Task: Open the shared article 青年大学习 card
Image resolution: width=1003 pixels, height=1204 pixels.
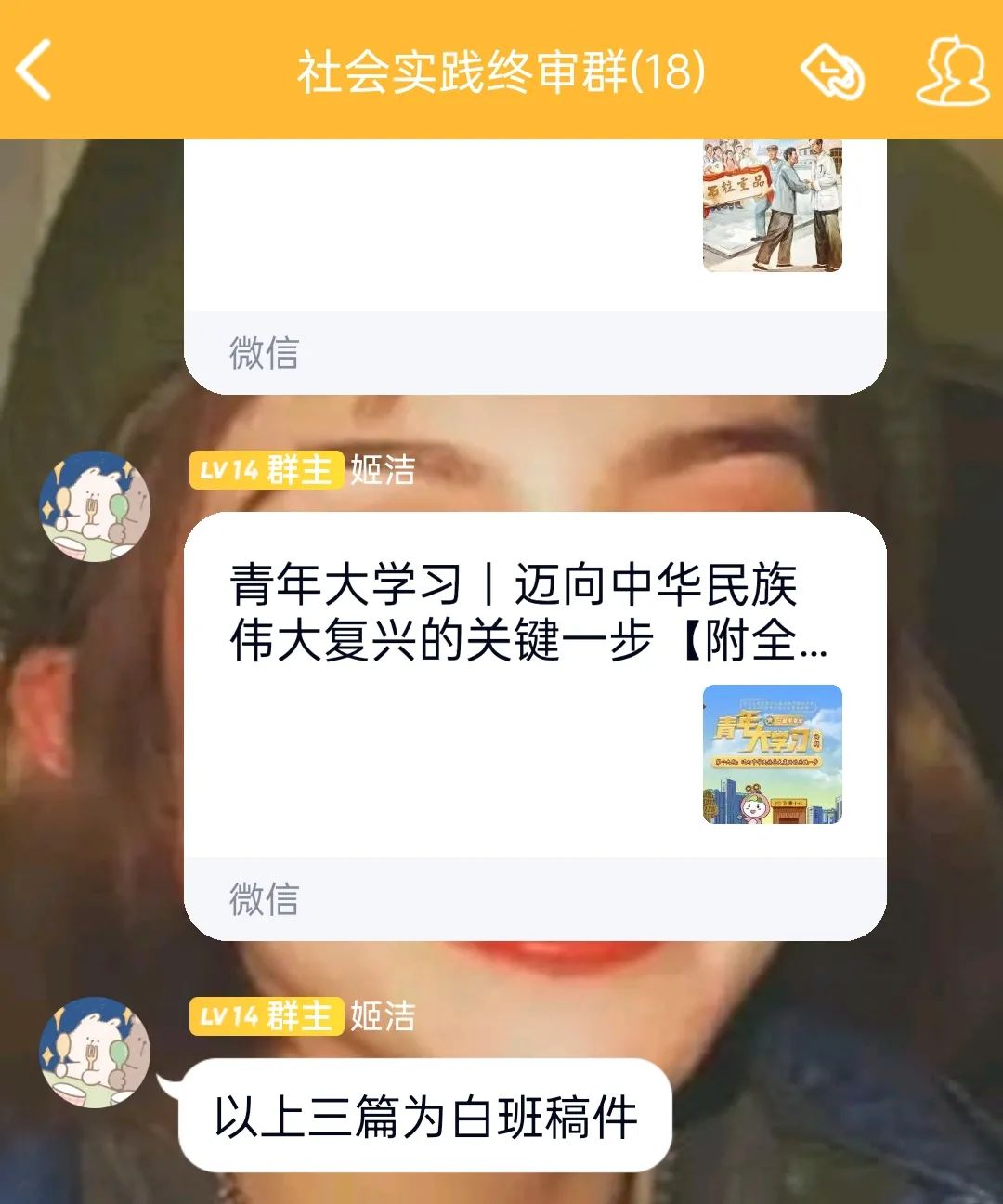Action: tap(534, 687)
